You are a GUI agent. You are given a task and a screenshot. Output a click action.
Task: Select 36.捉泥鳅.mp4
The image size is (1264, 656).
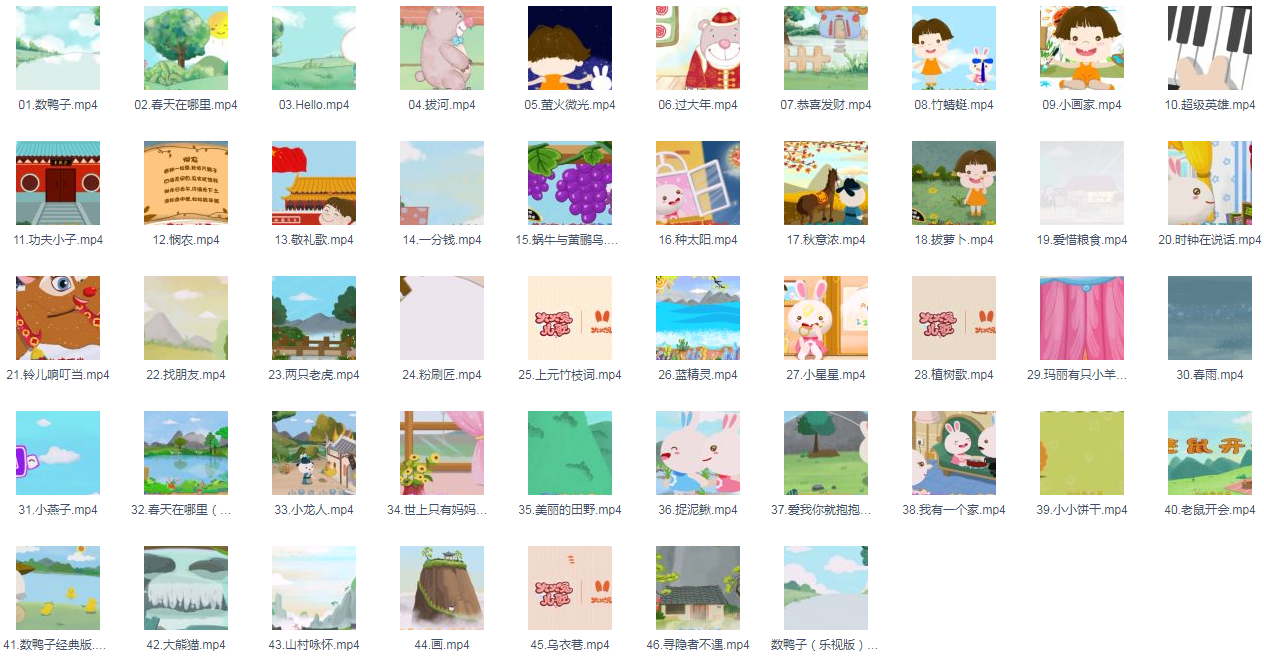click(x=698, y=453)
